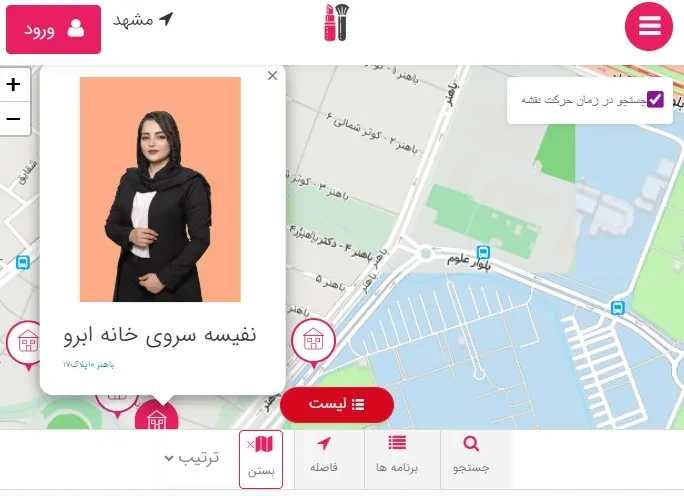
Task: Open نفیسه سروی salon photo
Action: tap(160, 189)
